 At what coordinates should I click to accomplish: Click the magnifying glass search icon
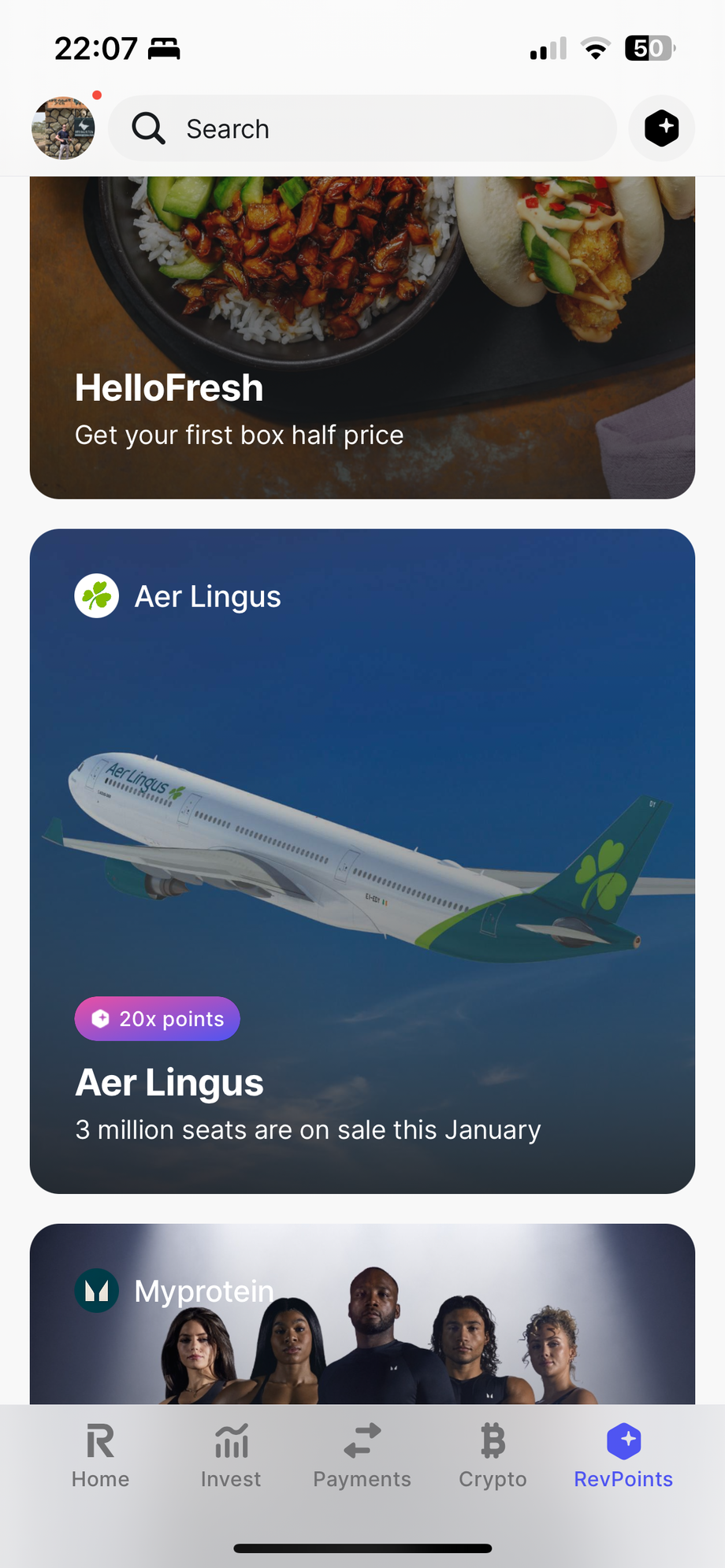pyautogui.click(x=148, y=128)
